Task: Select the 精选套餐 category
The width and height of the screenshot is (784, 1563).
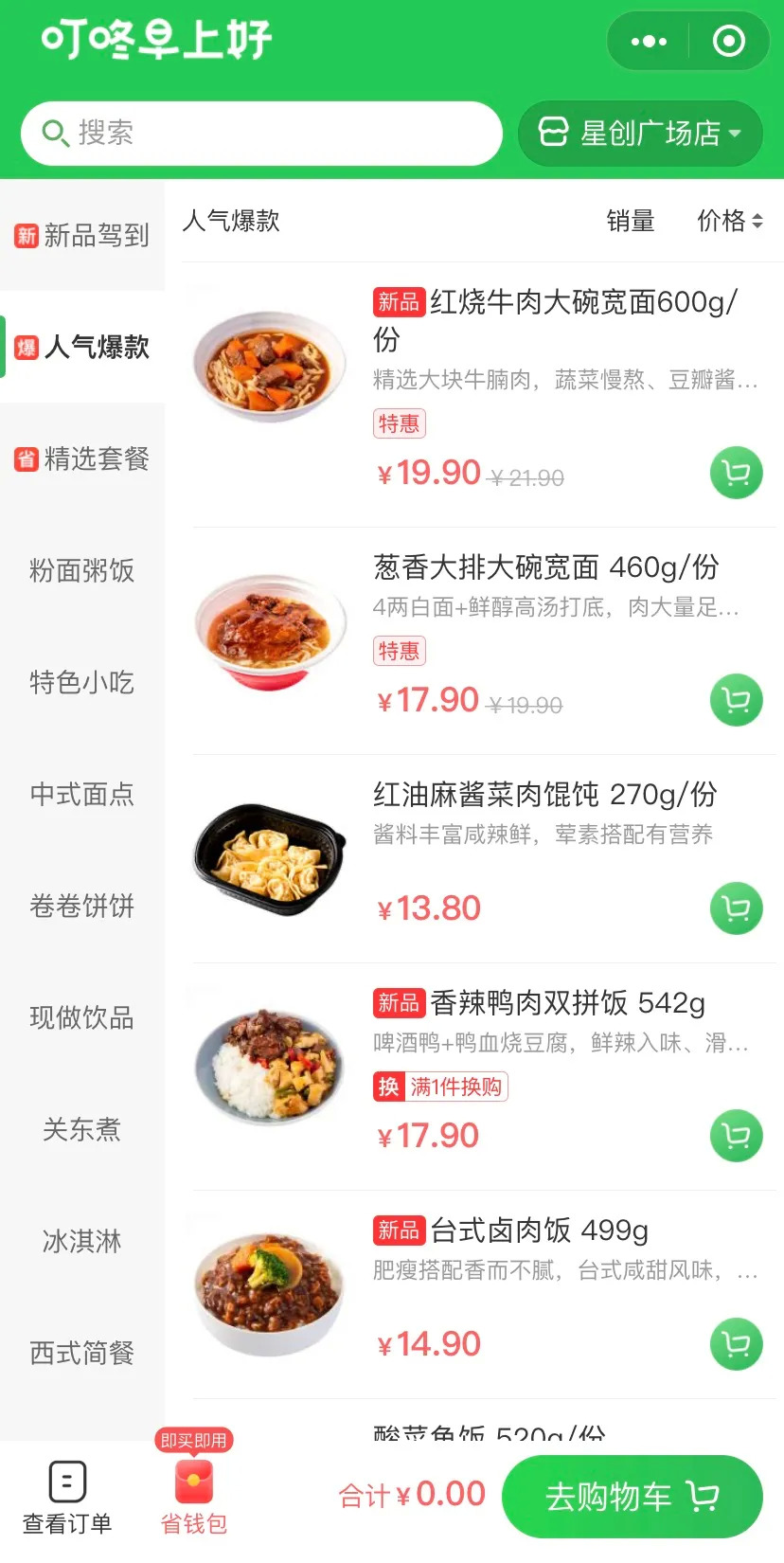Action: click(82, 458)
